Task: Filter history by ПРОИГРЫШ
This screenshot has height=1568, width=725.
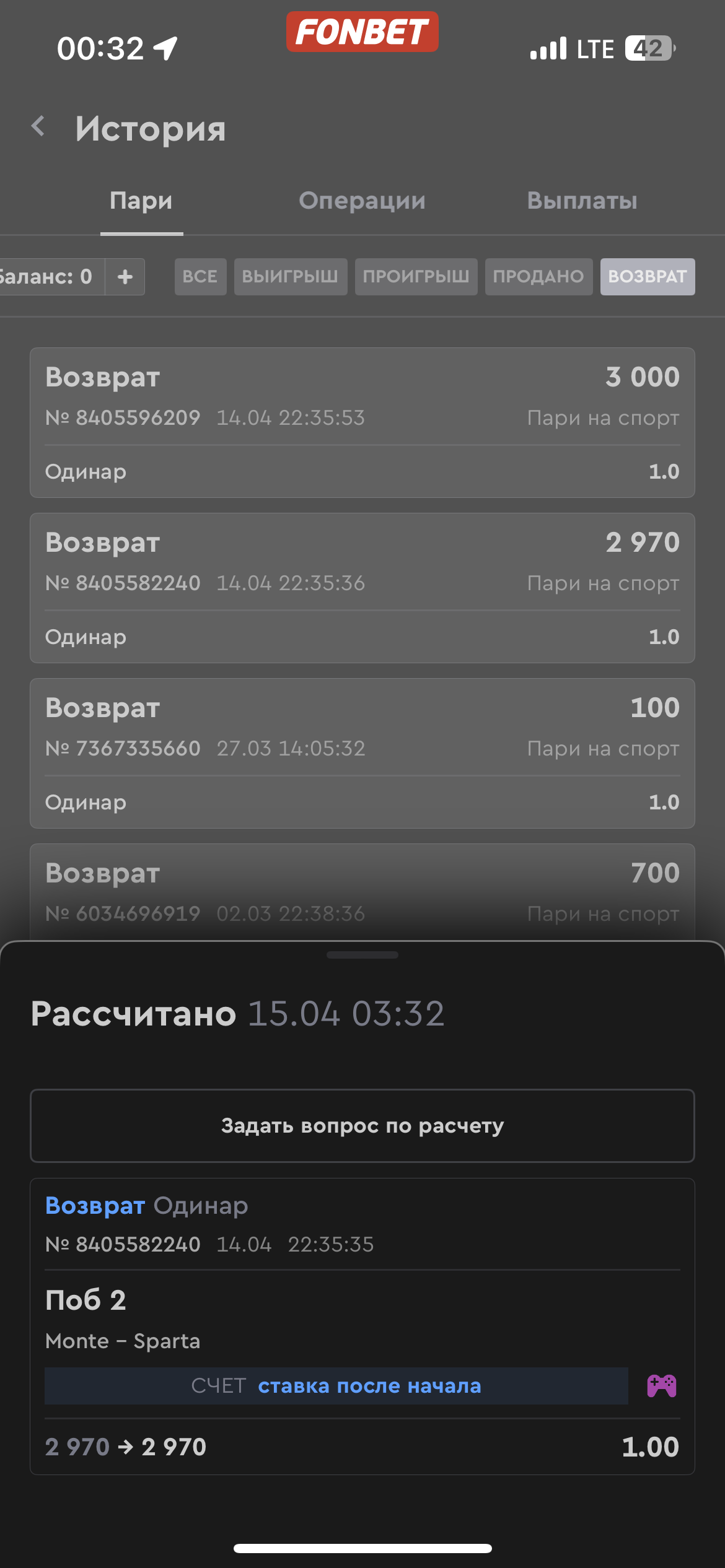Action: click(416, 277)
